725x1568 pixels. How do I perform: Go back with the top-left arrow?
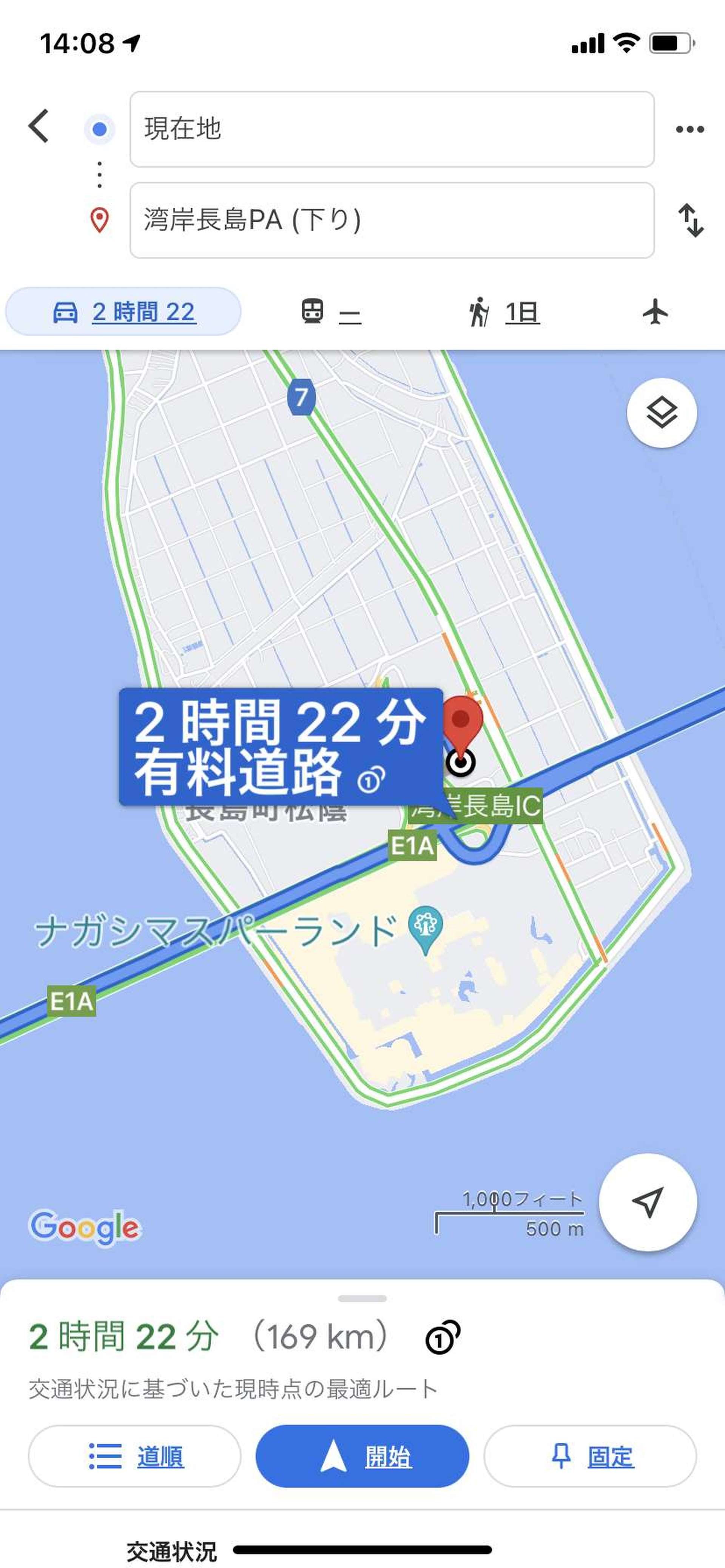pyautogui.click(x=39, y=126)
